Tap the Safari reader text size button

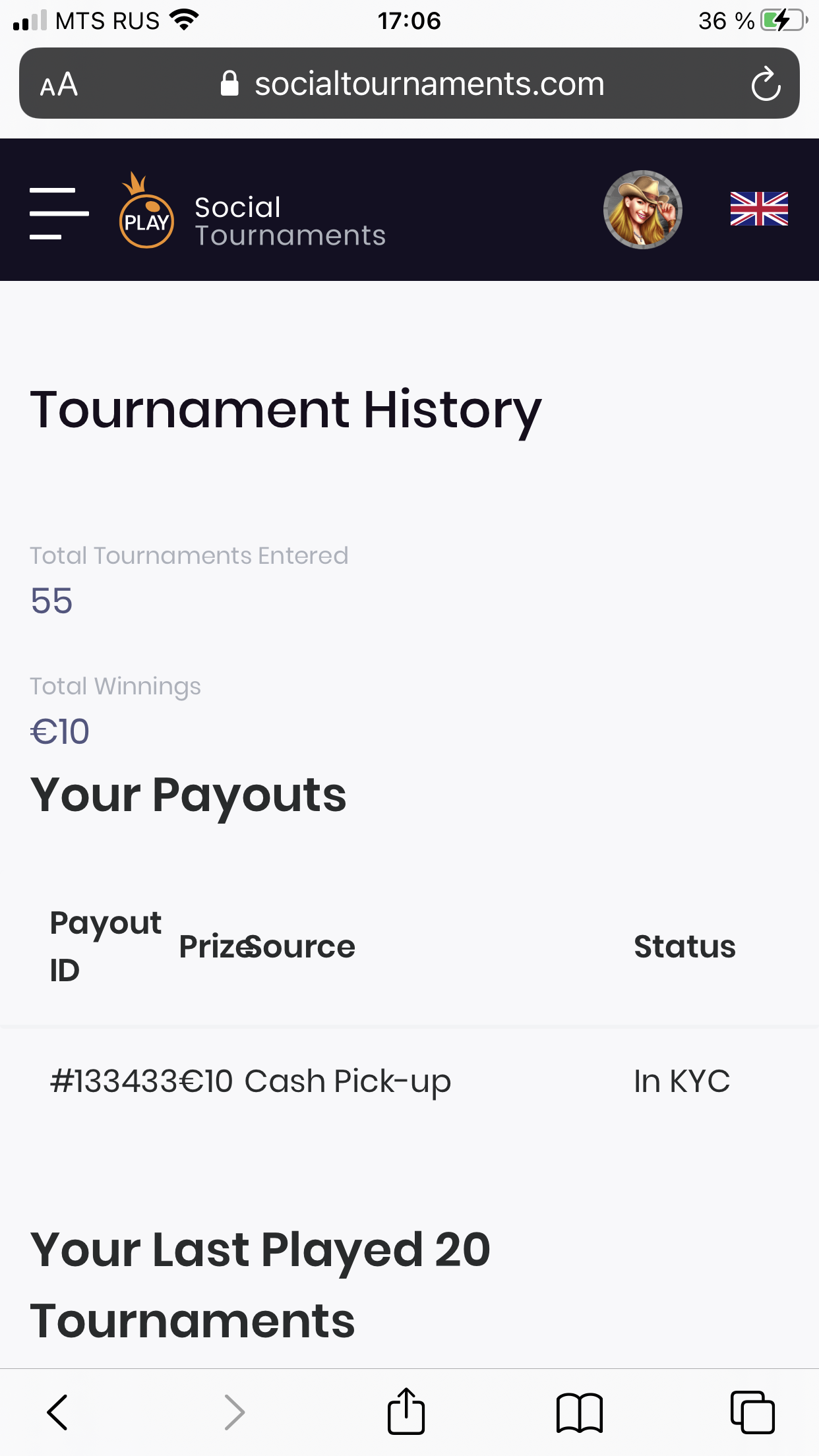[59, 84]
